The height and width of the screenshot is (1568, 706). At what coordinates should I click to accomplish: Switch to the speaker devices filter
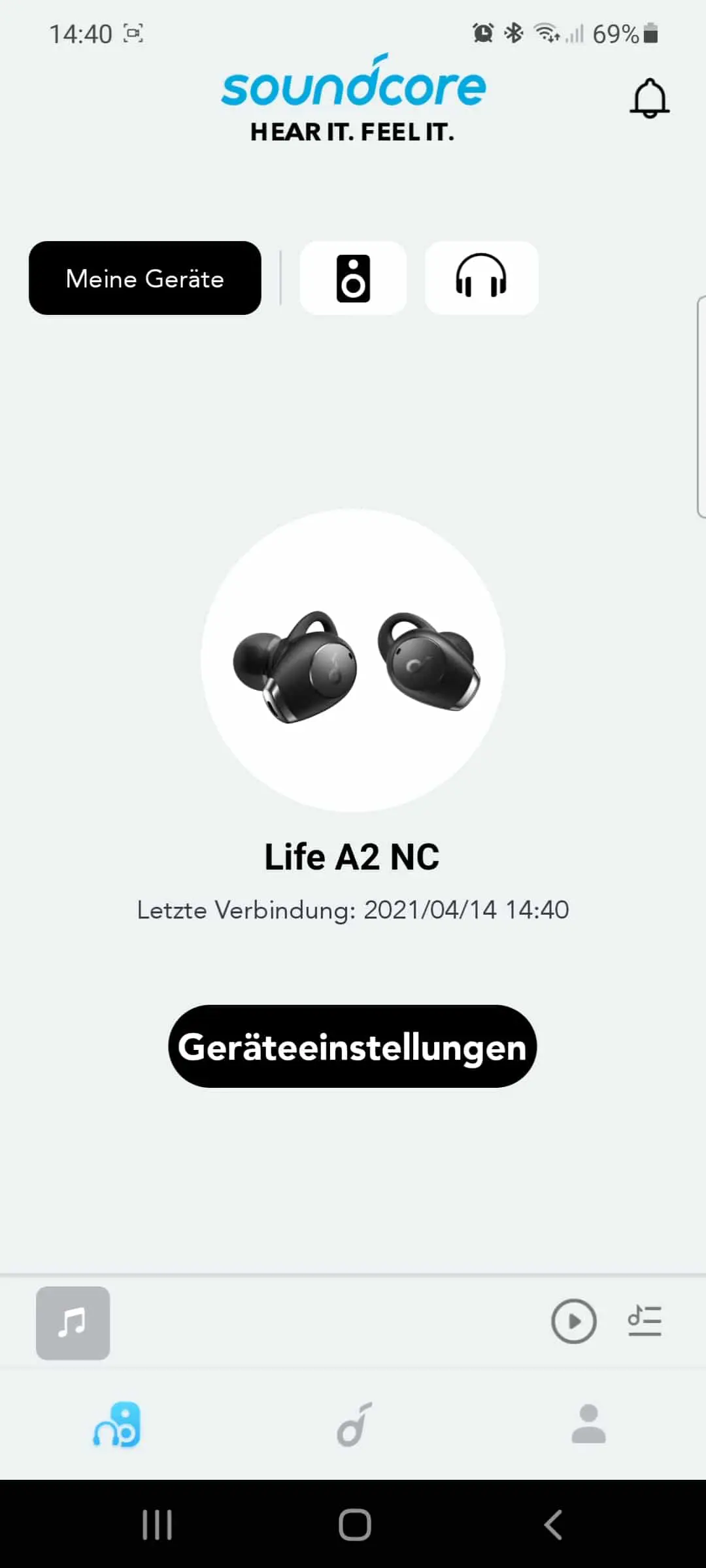353,278
